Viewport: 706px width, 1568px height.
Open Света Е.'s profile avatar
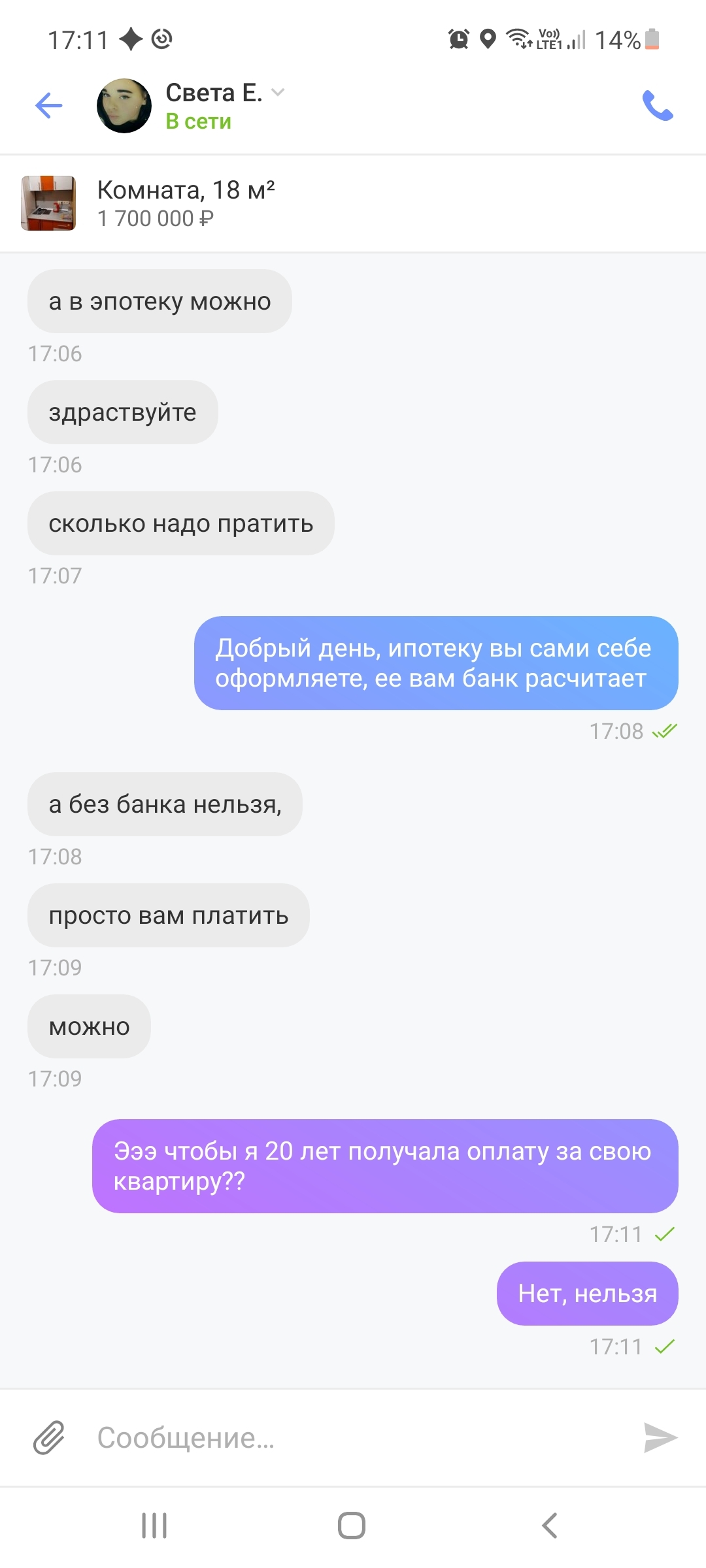[x=124, y=106]
